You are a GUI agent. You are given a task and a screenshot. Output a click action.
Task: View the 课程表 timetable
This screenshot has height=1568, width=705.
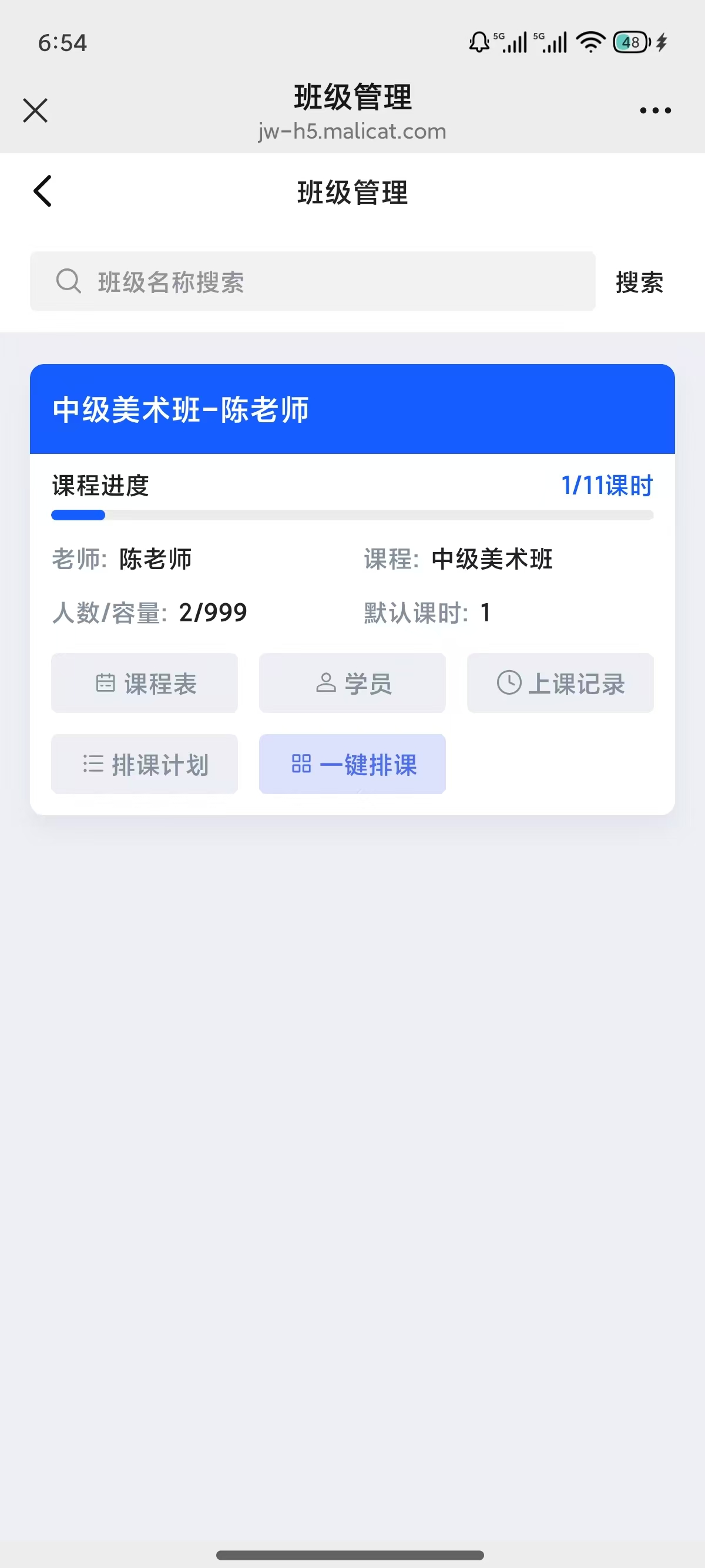tap(145, 683)
